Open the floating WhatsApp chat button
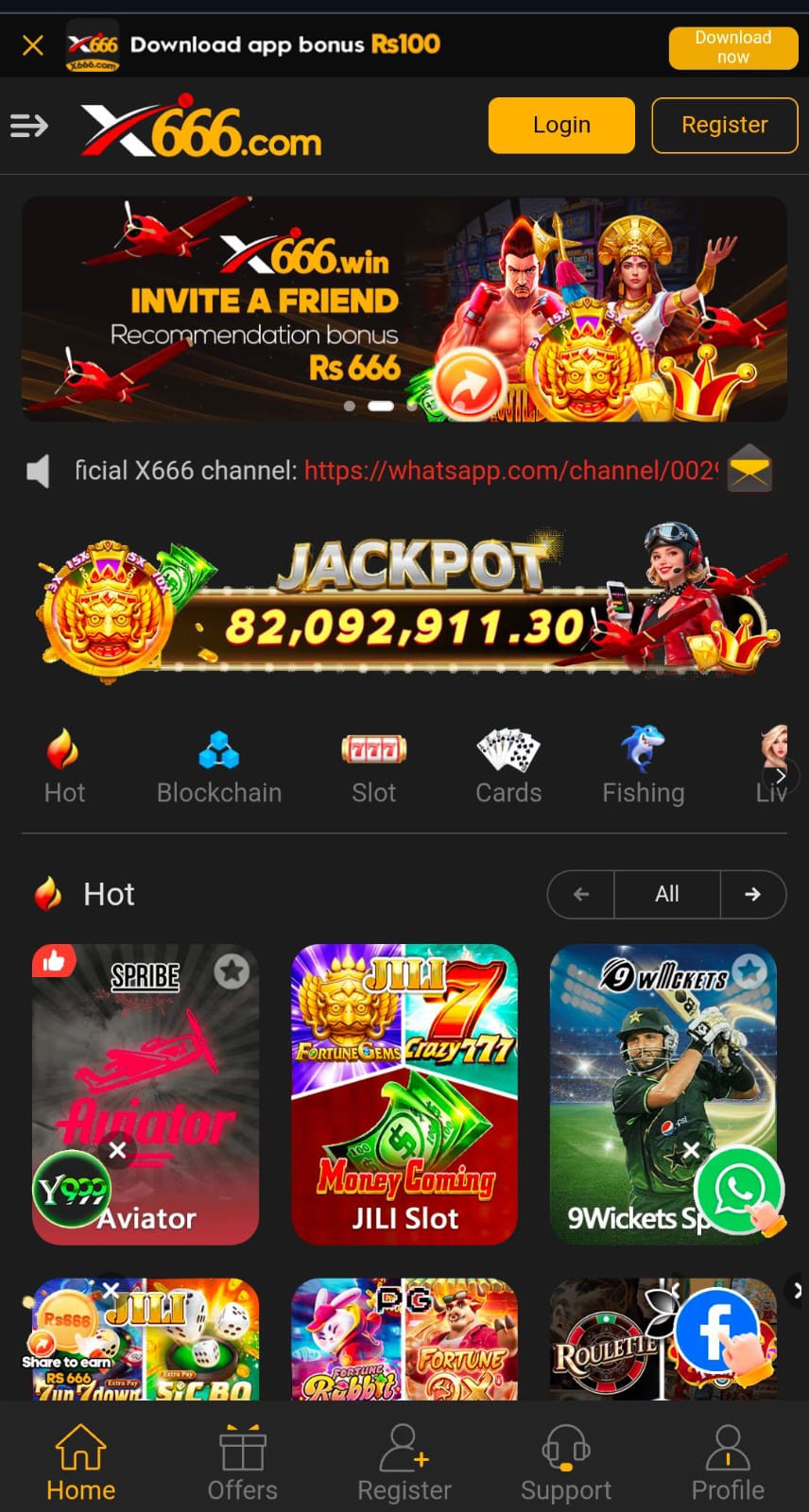Screen dimensions: 809x1512 [x=739, y=1190]
